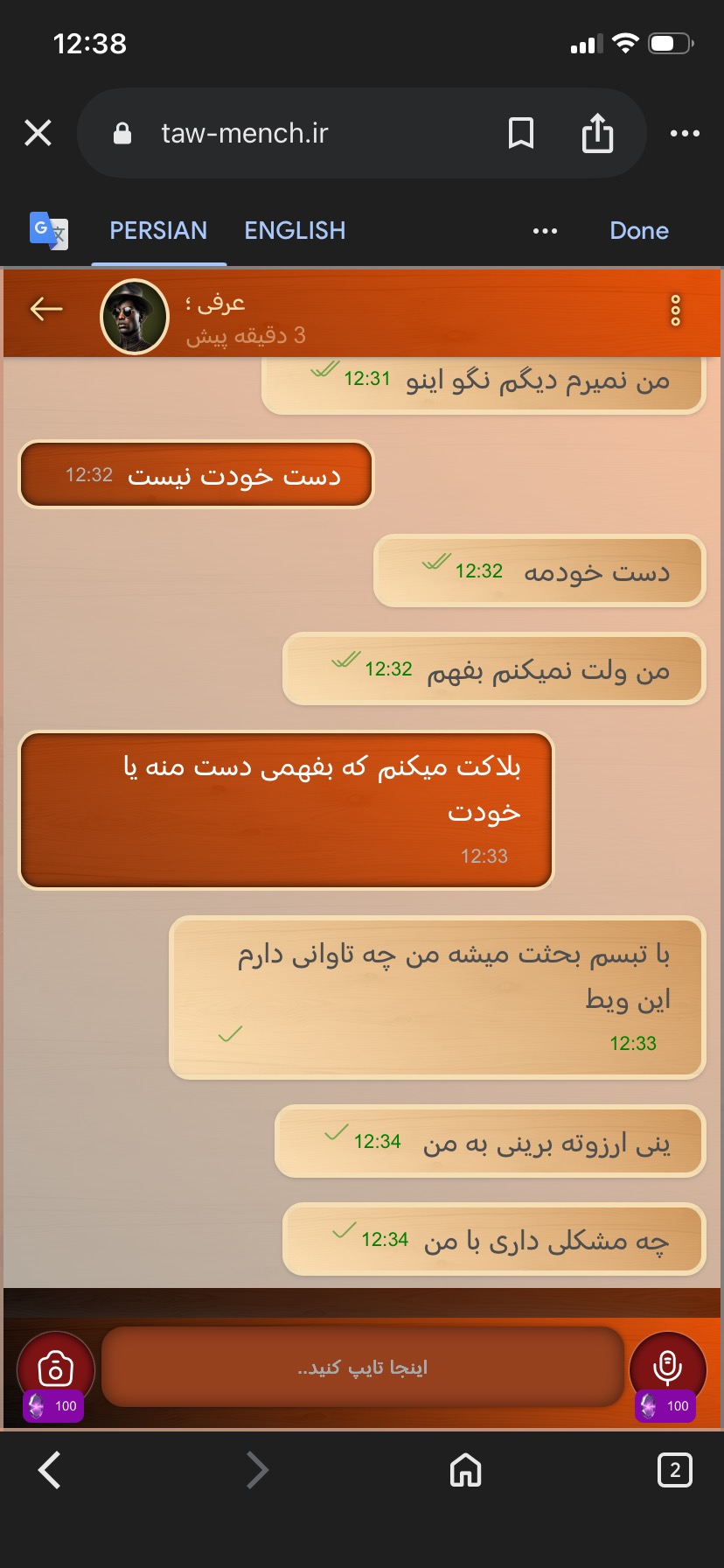Tap Done on the translate bar
This screenshot has width=724, height=1568.
click(x=639, y=230)
